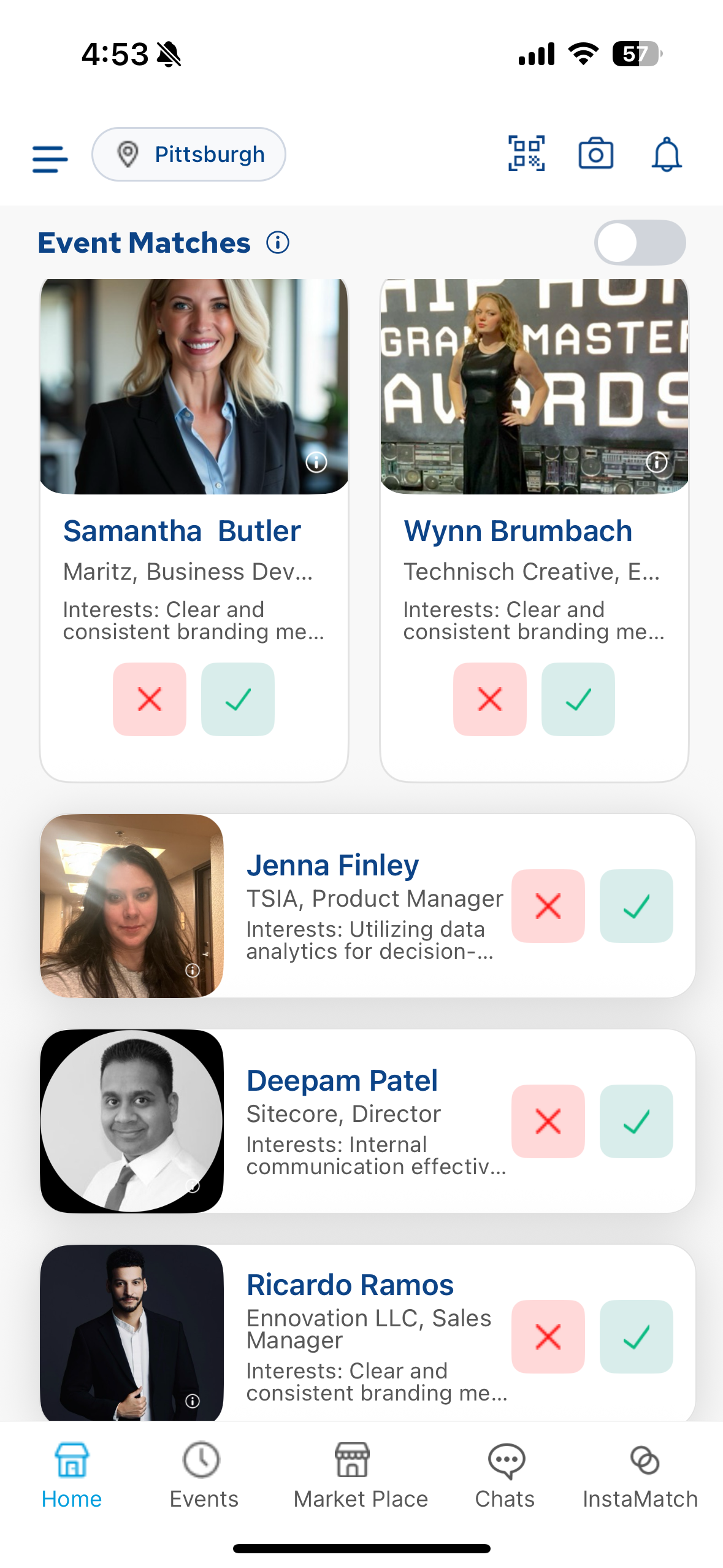
Task: Decline the match with Wynn Brumbach
Action: click(489, 699)
